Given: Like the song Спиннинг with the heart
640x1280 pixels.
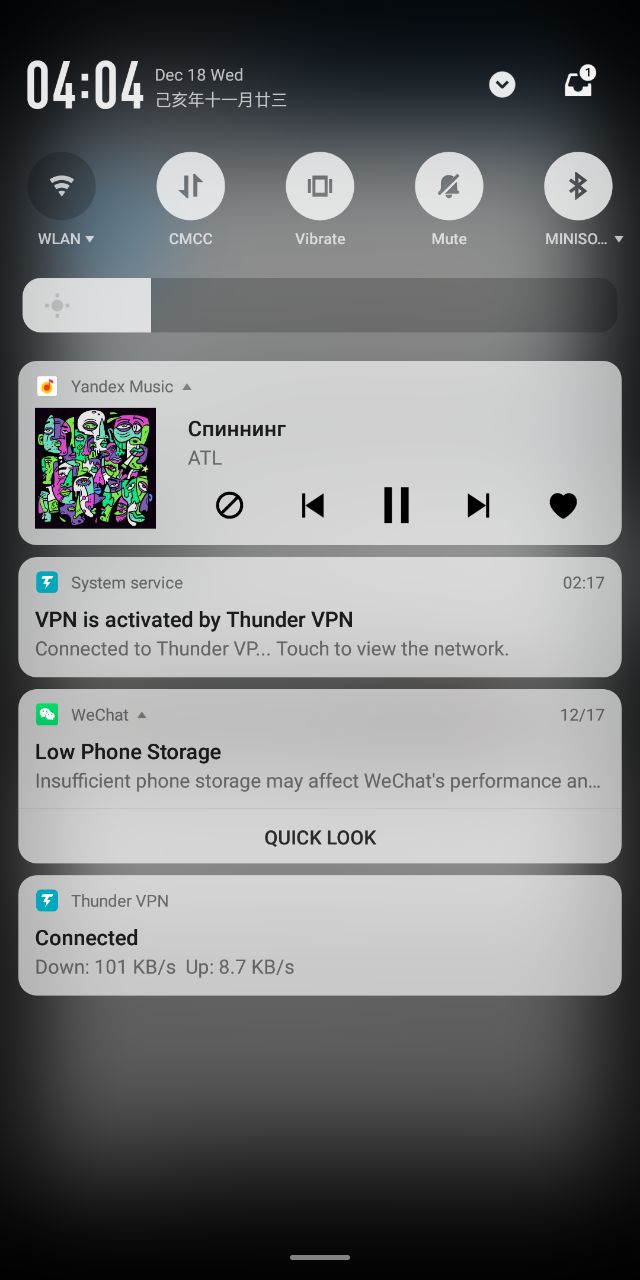Looking at the screenshot, I should 563,506.
